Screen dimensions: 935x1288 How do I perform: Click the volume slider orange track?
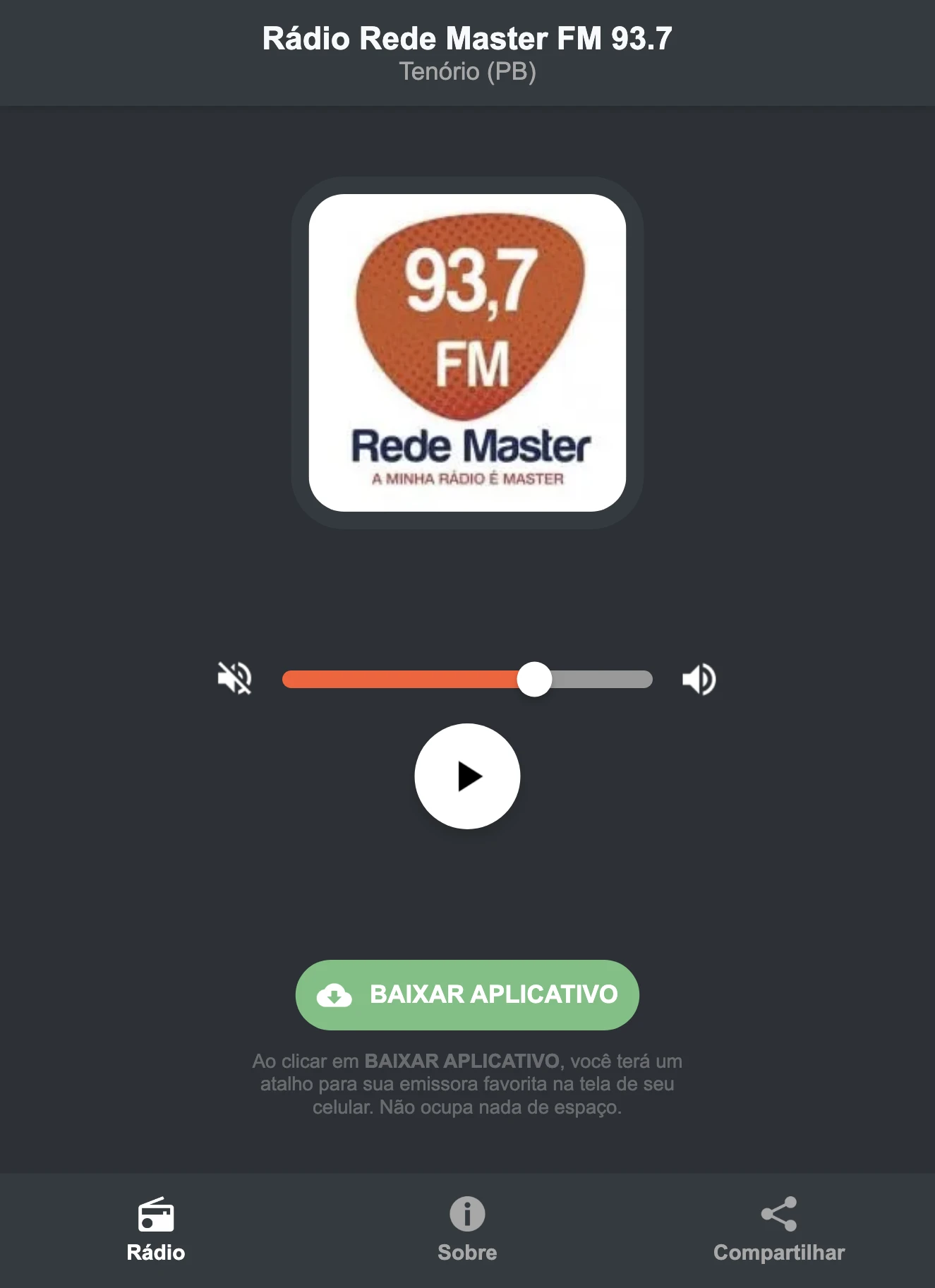[x=402, y=680]
